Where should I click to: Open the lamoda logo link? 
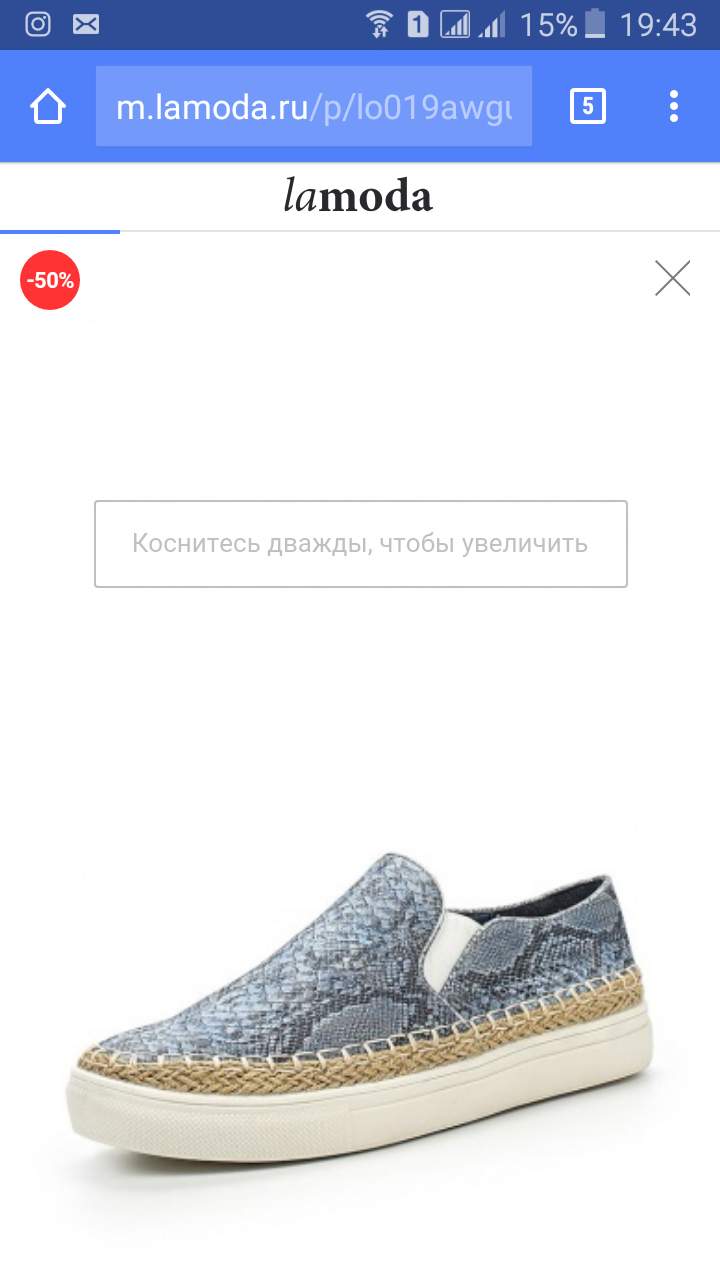358,197
